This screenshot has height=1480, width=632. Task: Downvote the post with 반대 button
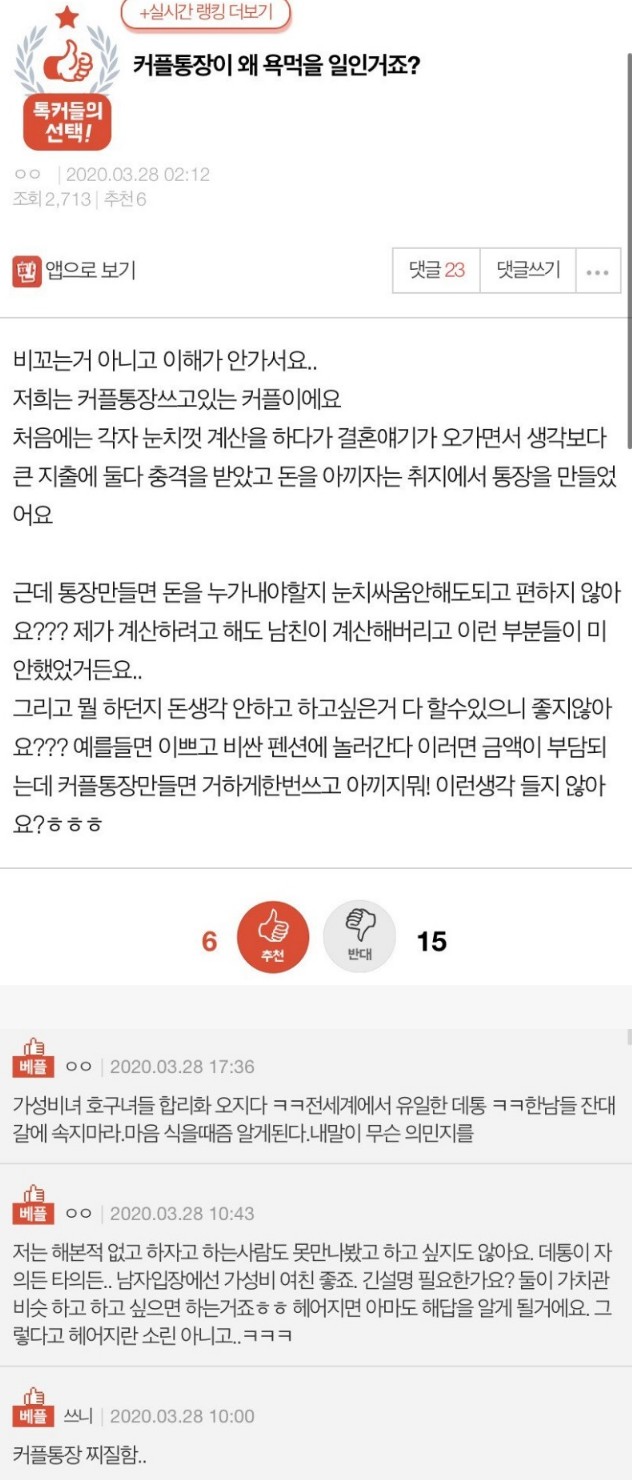[x=359, y=938]
